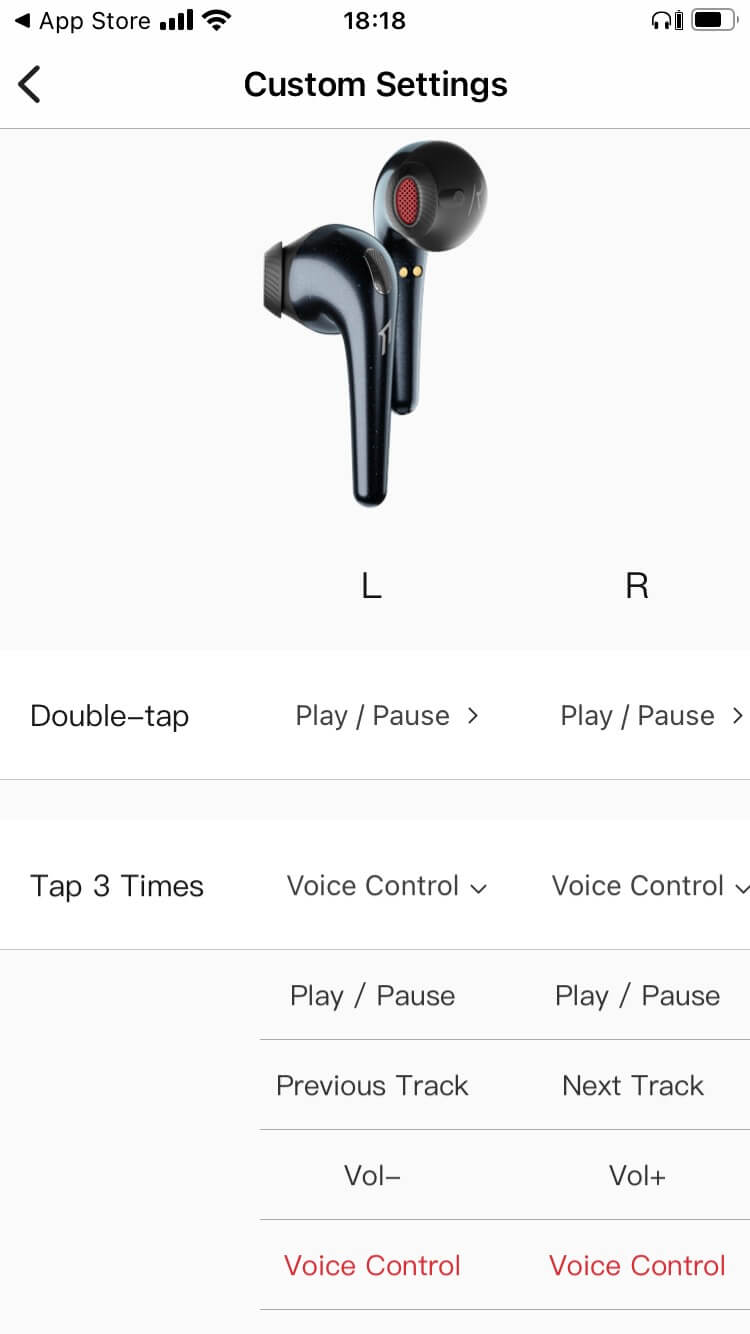Screen dimensions: 750x1334
Task: Select Play / Pause for left triple tap
Action: (x=372, y=996)
